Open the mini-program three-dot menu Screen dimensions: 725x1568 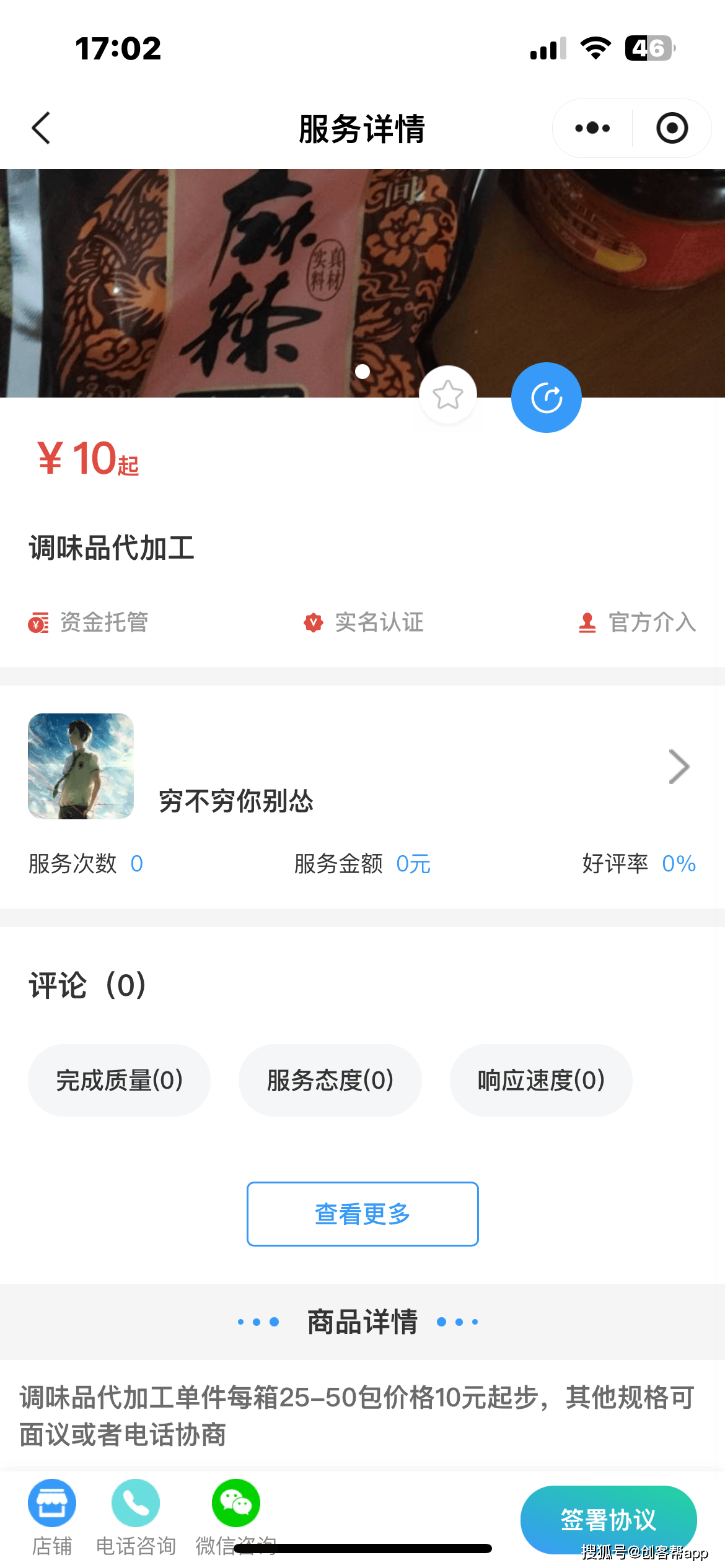(x=592, y=128)
